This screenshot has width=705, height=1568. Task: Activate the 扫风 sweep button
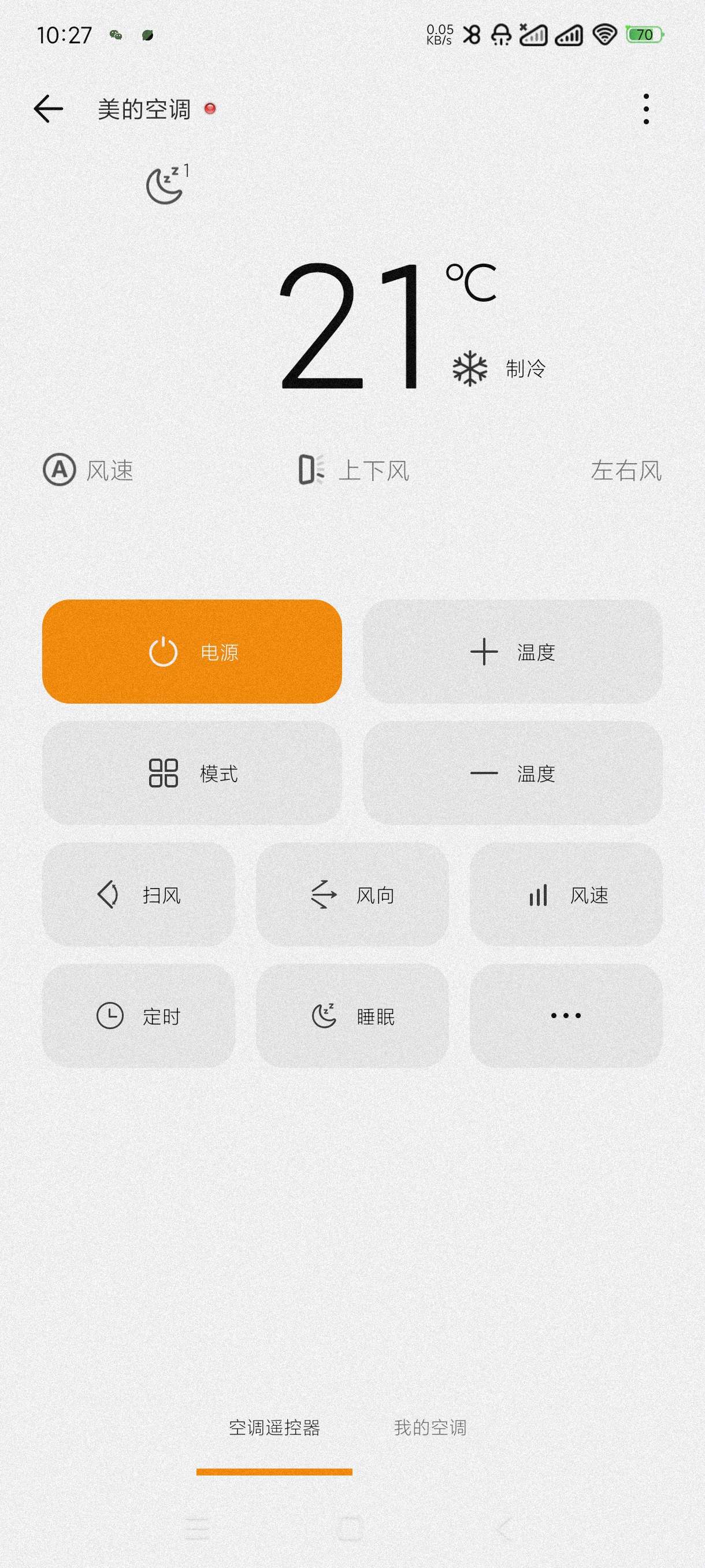pyautogui.click(x=139, y=894)
